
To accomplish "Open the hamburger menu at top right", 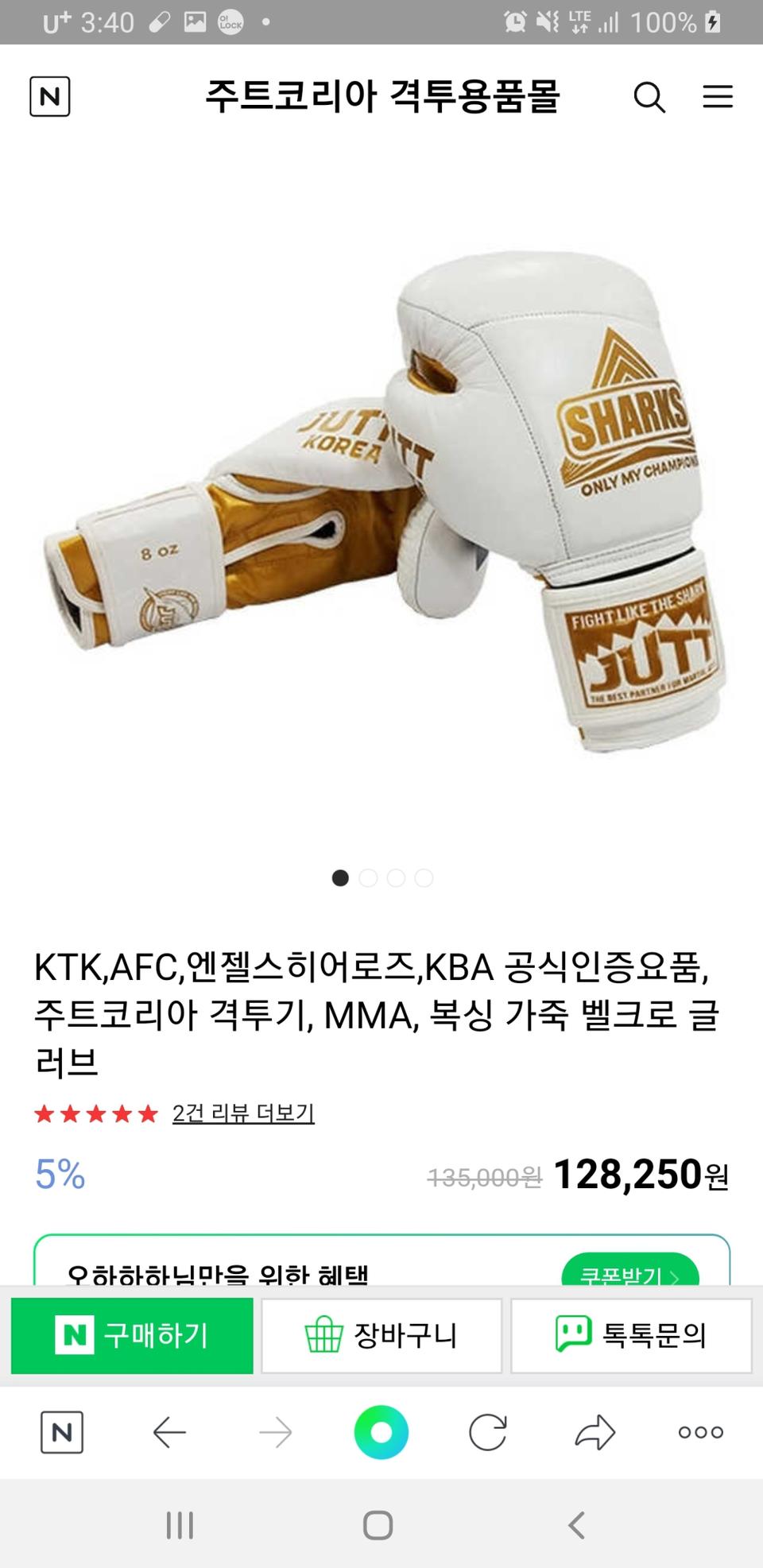I will pyautogui.click(x=717, y=97).
